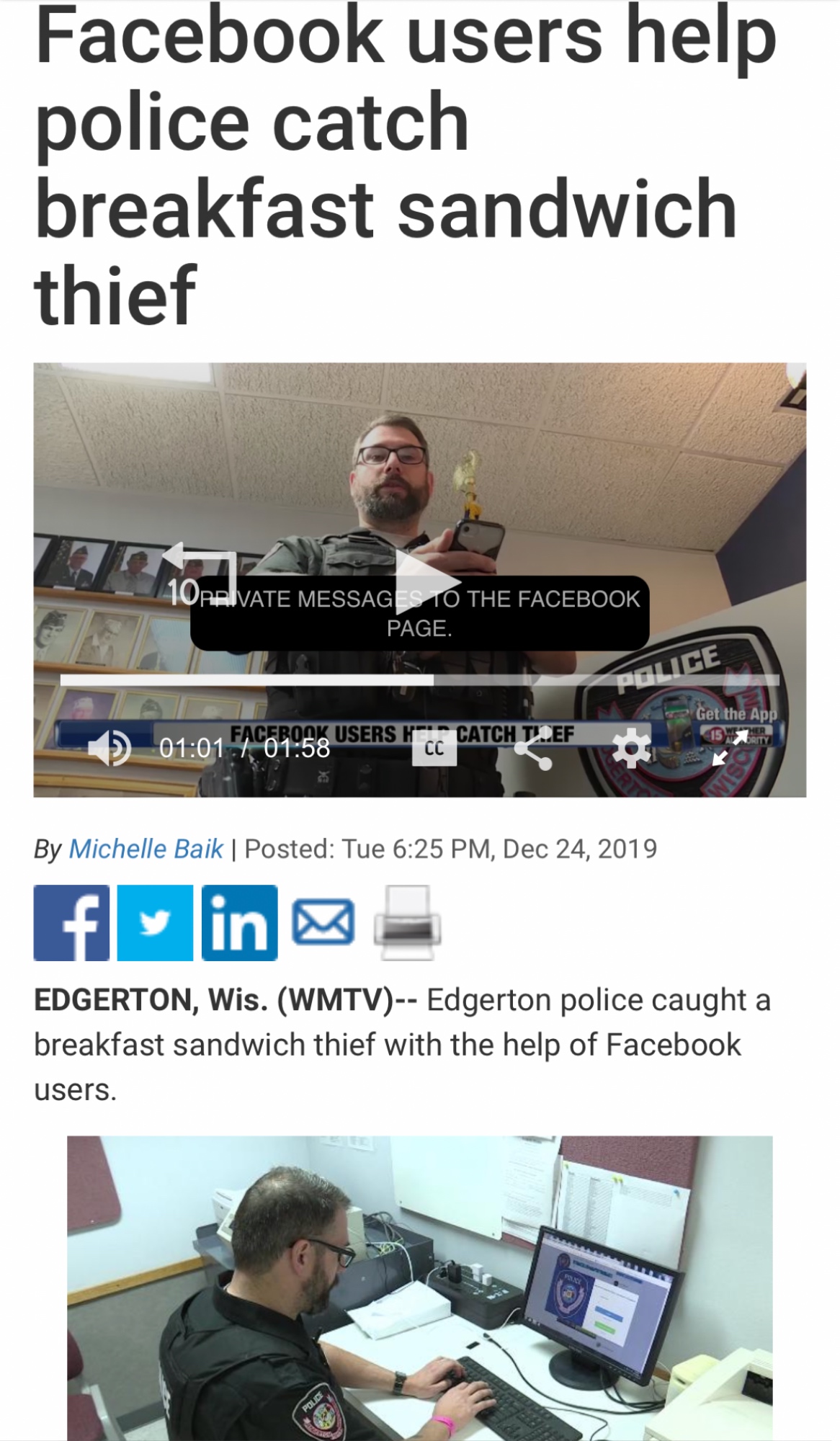Open author Michelle Baik's page
This screenshot has width=840, height=1441.
coord(146,849)
